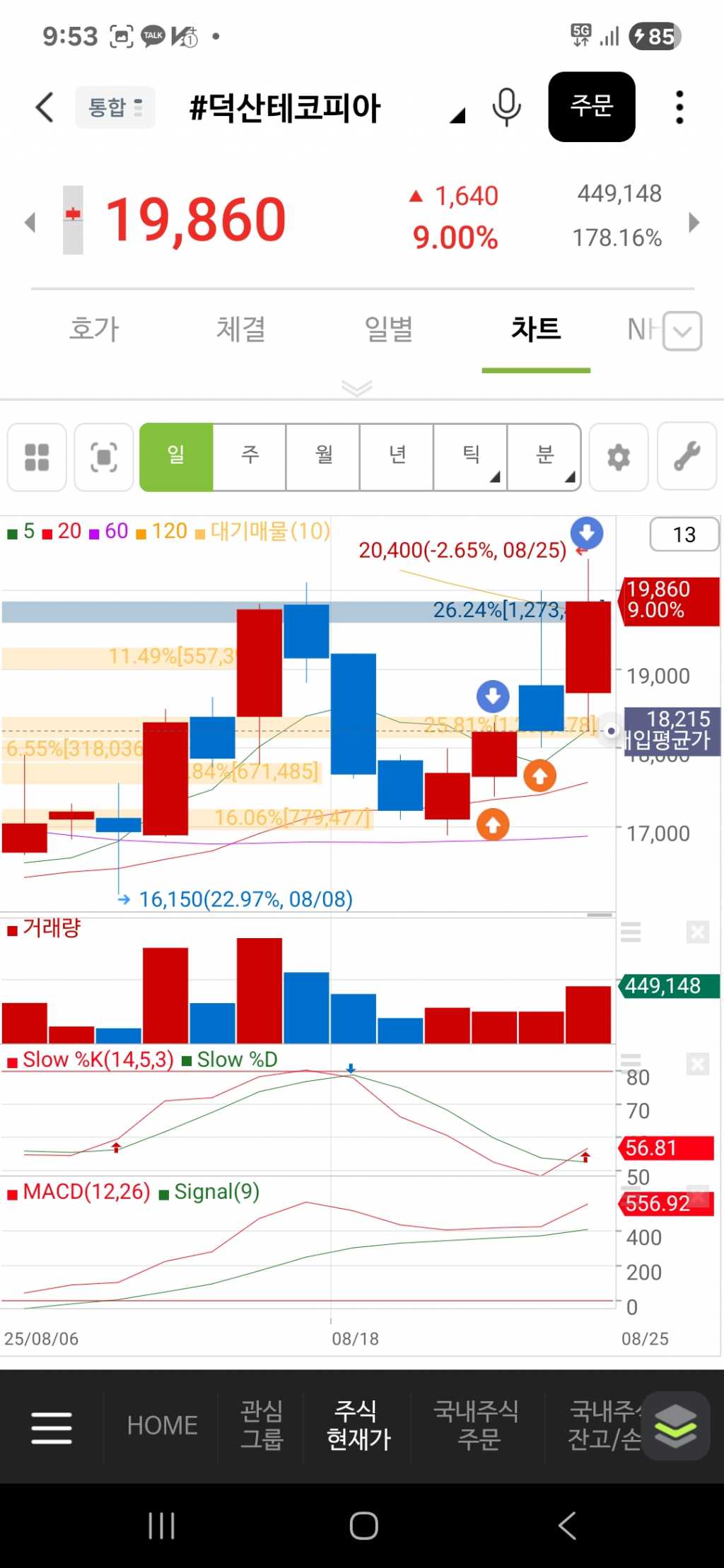Start voice search with the microphone

[506, 107]
